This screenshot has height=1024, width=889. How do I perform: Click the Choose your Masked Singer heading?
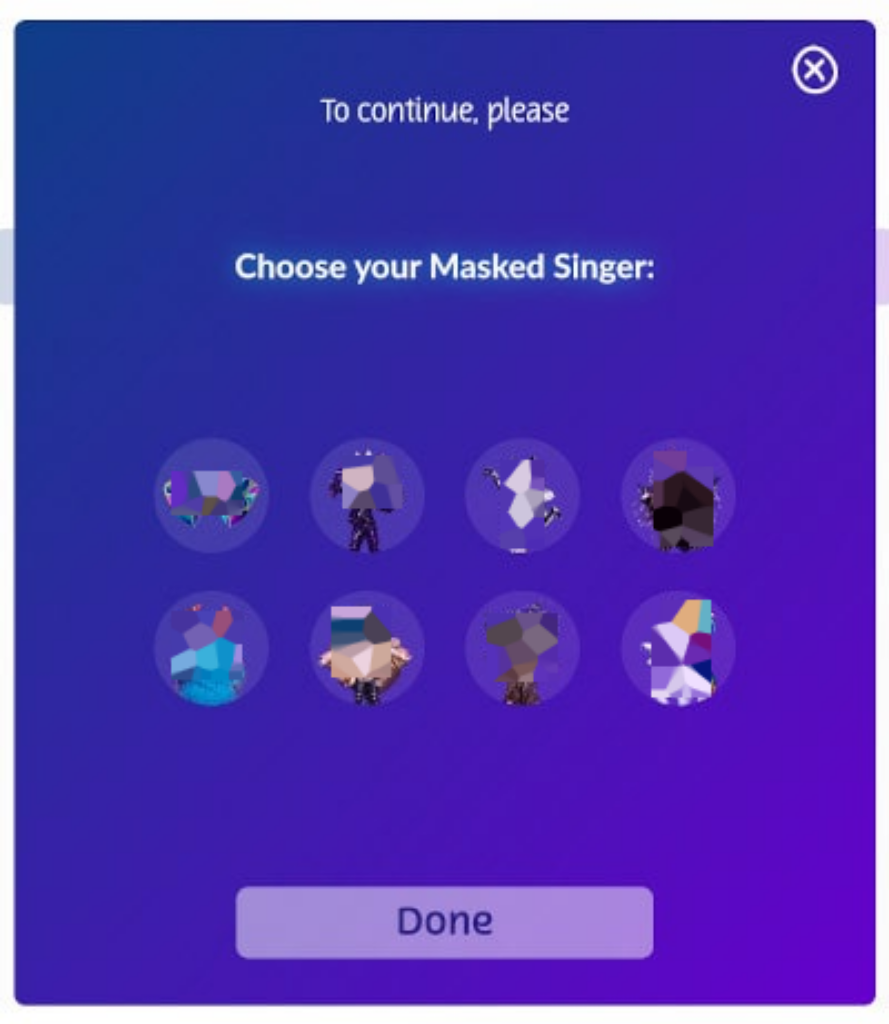tap(444, 265)
